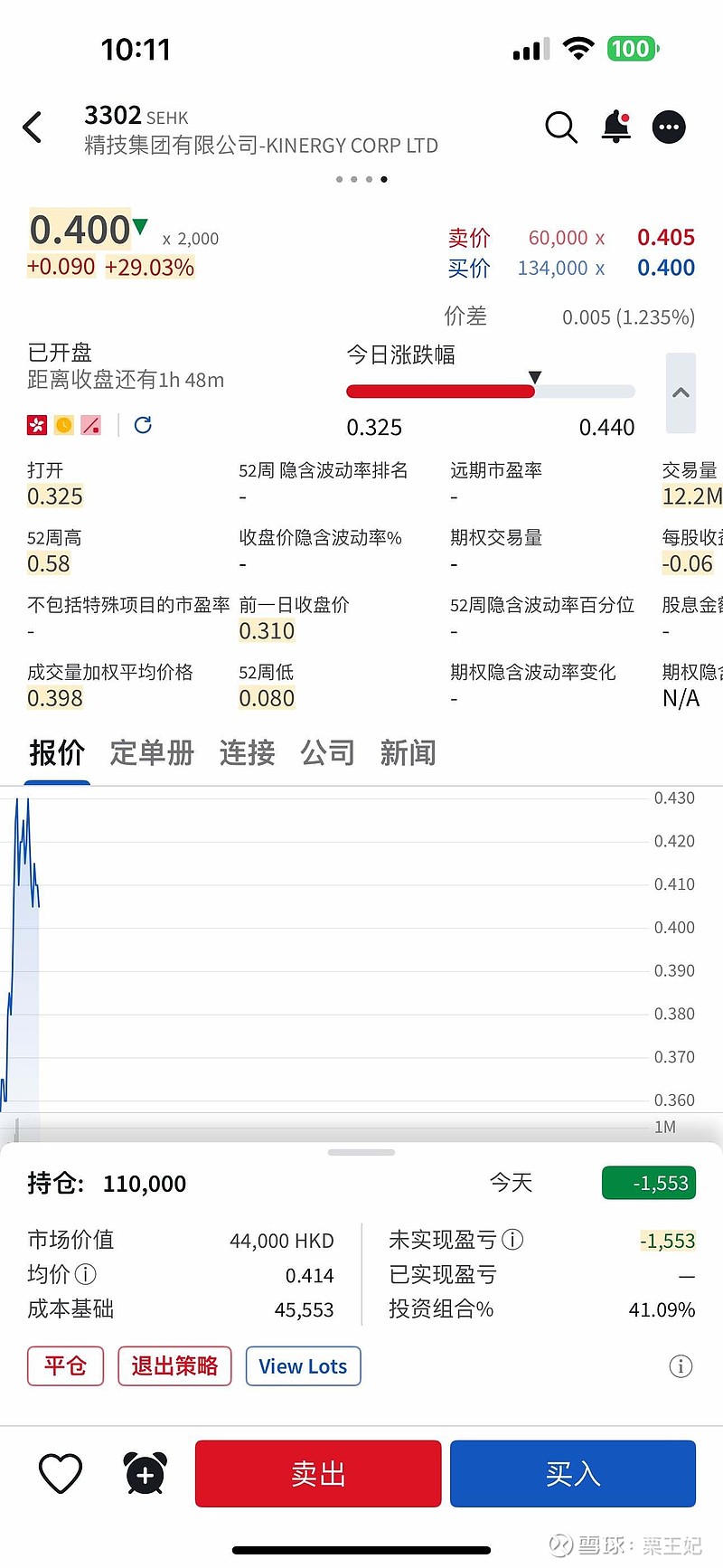Open the 连接 tab
The width and height of the screenshot is (723, 1568).
pyautogui.click(x=247, y=752)
